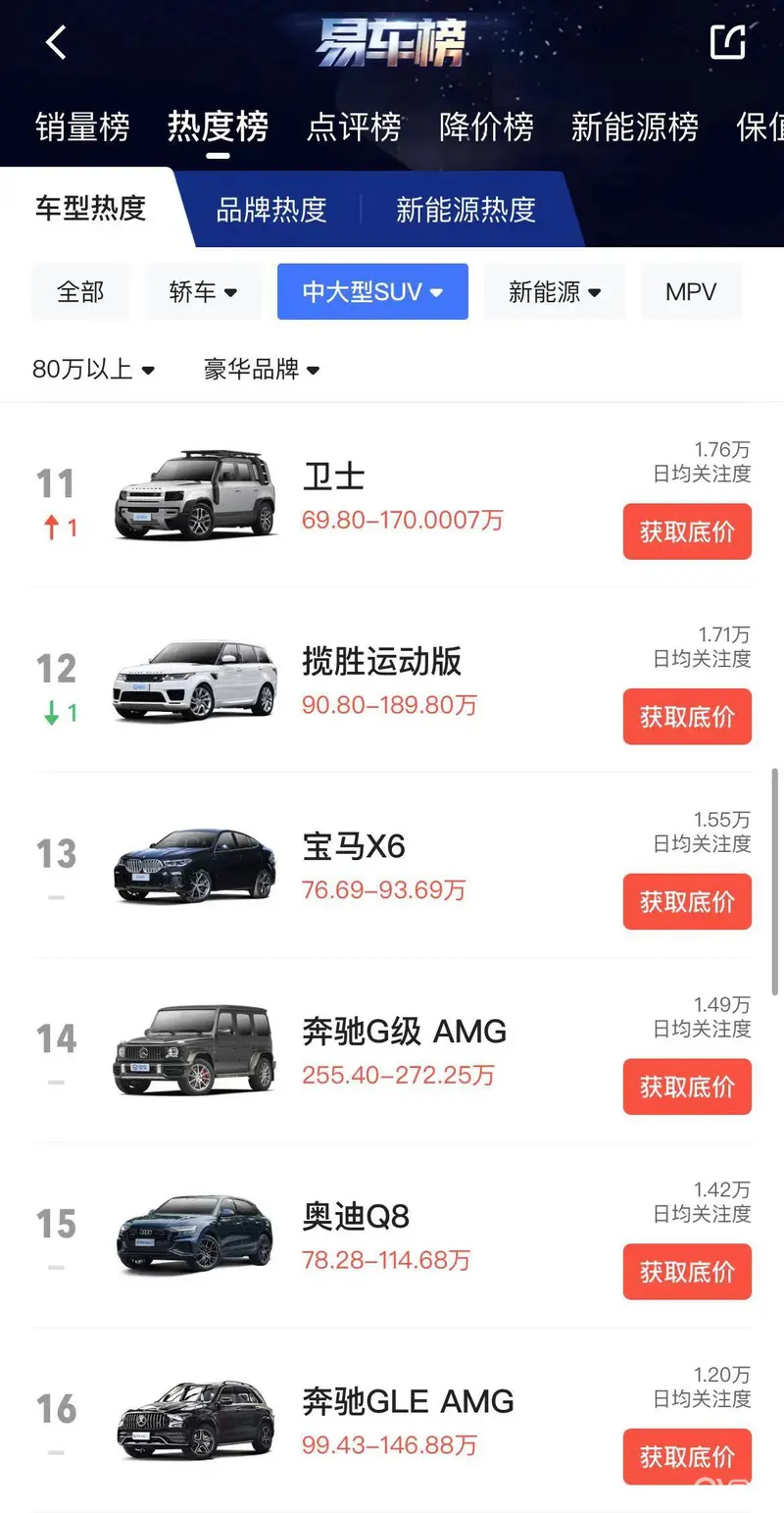Go back using the top arrow
The image size is (784, 1513).
pyautogui.click(x=56, y=42)
